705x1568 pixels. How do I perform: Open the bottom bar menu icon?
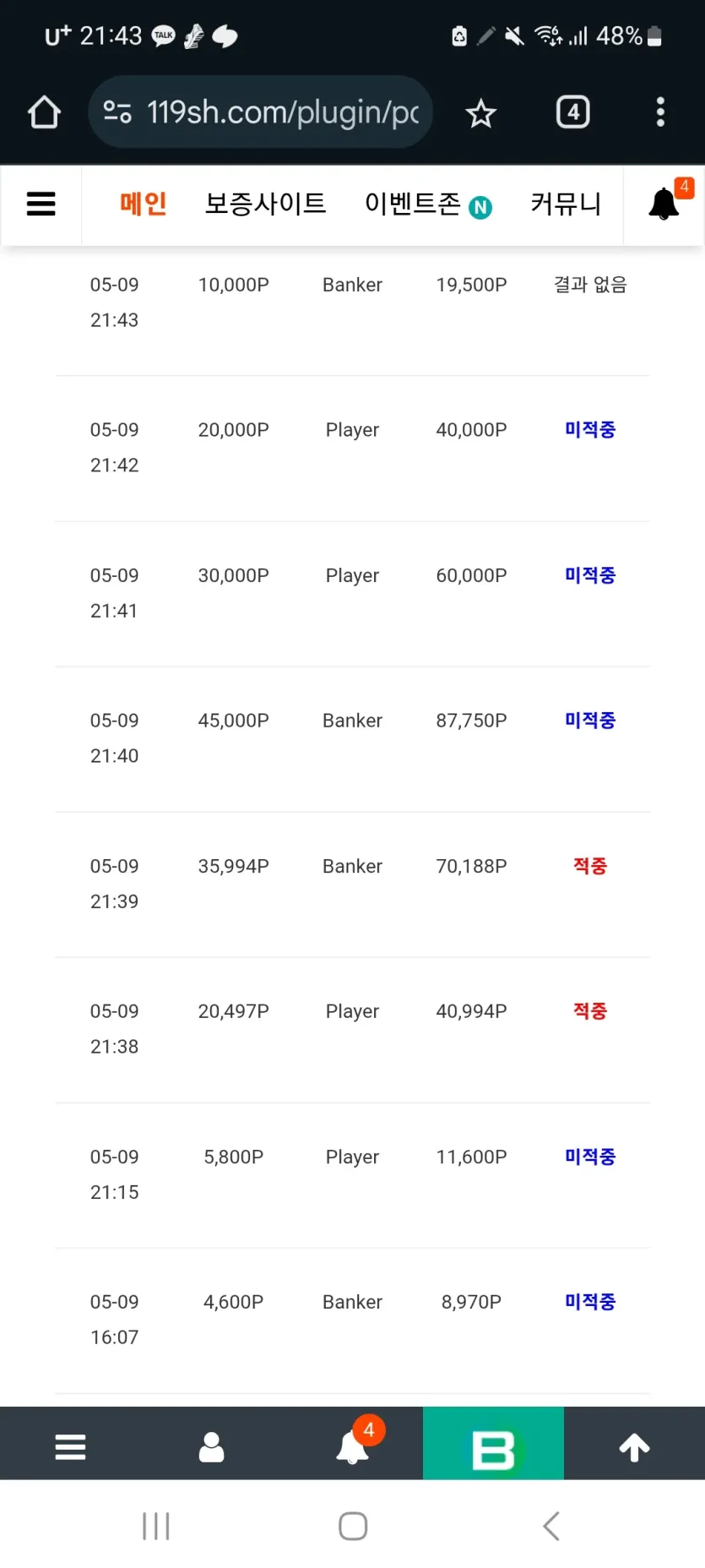[70, 1447]
